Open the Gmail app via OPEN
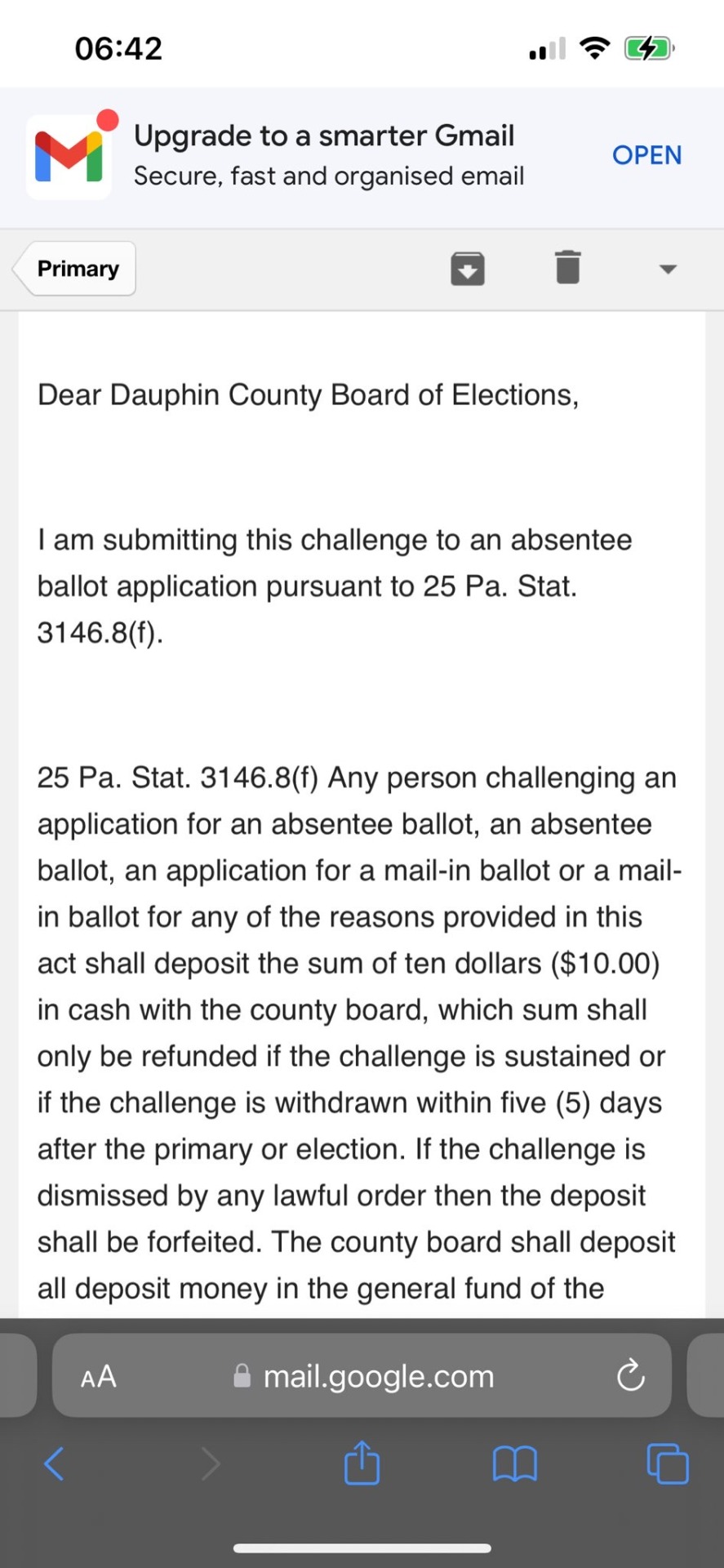 pos(646,155)
